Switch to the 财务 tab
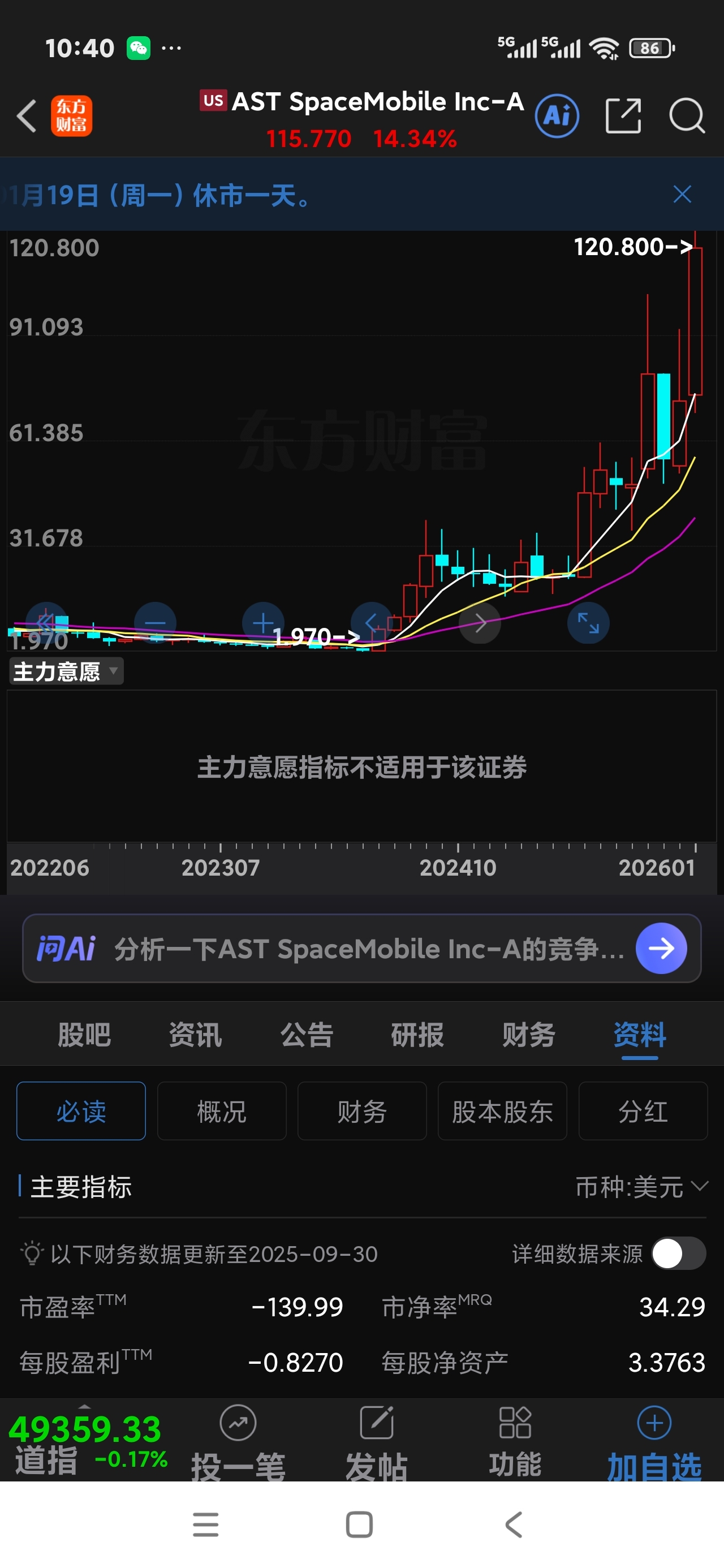The image size is (724, 1568). tap(528, 1035)
